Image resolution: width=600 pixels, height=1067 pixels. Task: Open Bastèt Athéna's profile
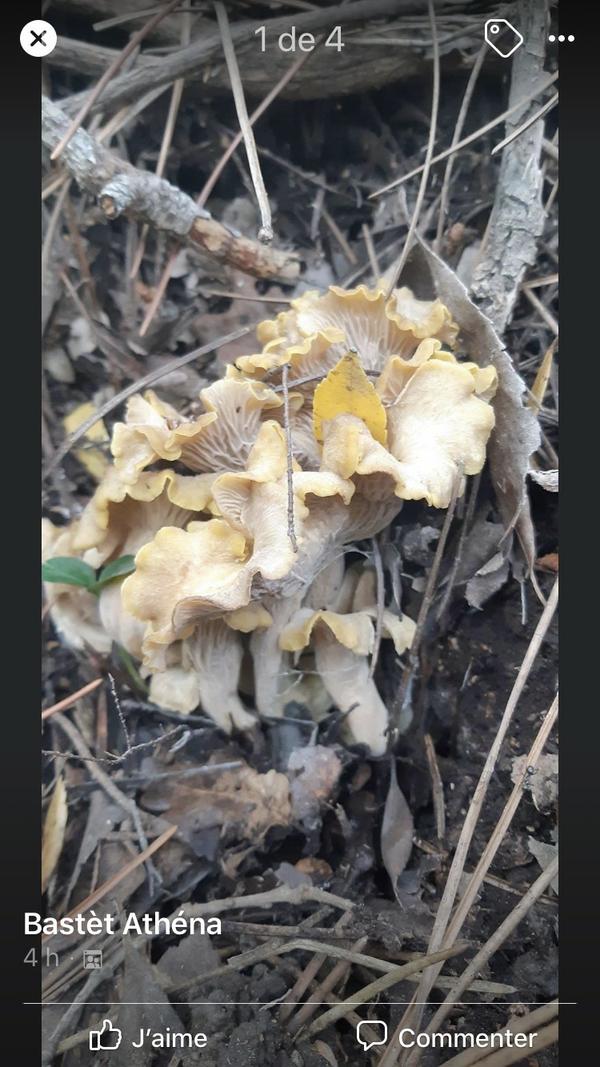pos(122,923)
